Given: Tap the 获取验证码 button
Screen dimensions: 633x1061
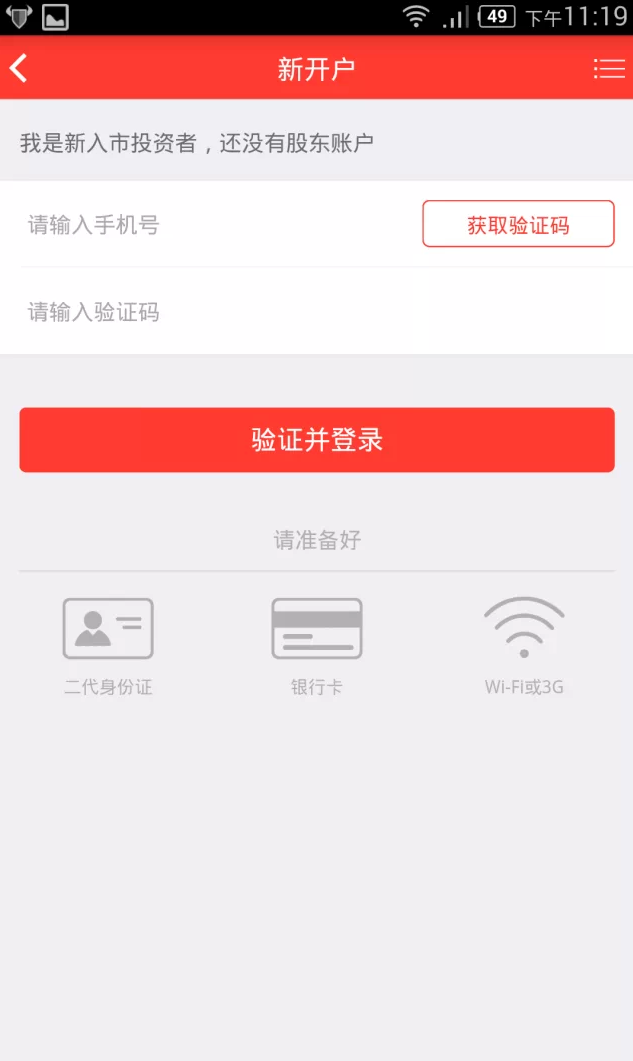Looking at the screenshot, I should coord(518,224).
